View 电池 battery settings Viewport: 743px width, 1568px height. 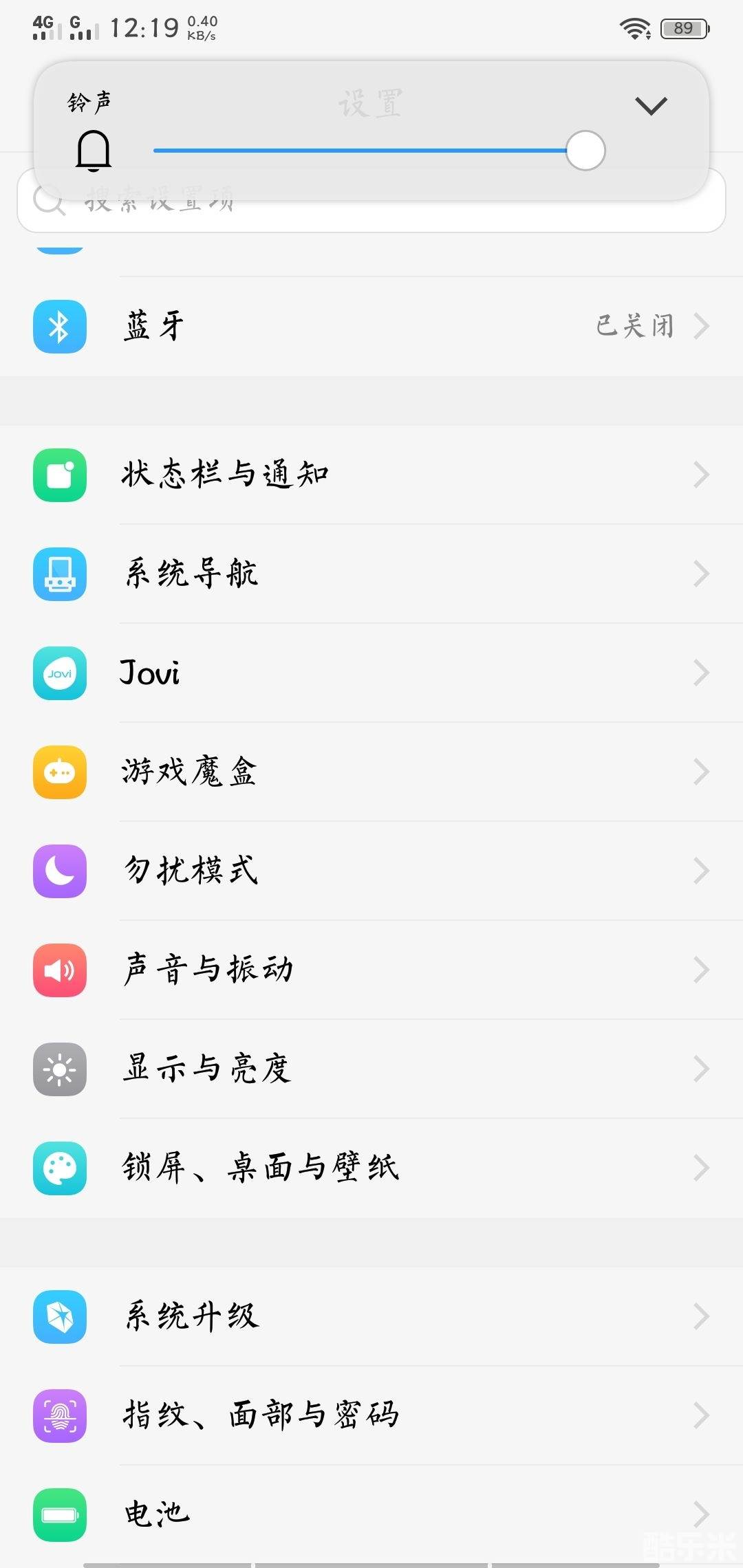371,1513
